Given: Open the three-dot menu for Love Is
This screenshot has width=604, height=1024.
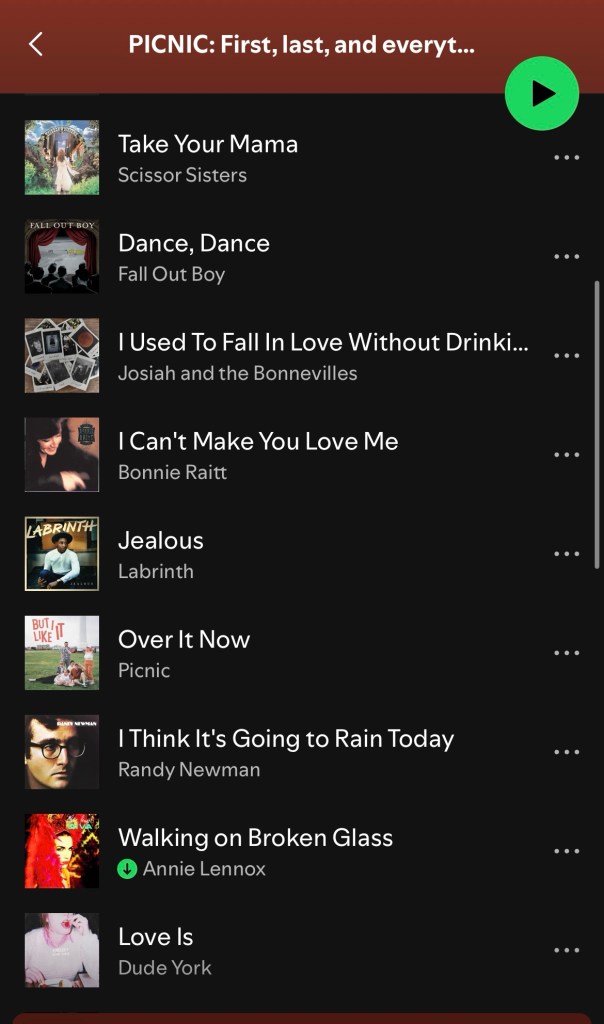Looking at the screenshot, I should [x=566, y=949].
